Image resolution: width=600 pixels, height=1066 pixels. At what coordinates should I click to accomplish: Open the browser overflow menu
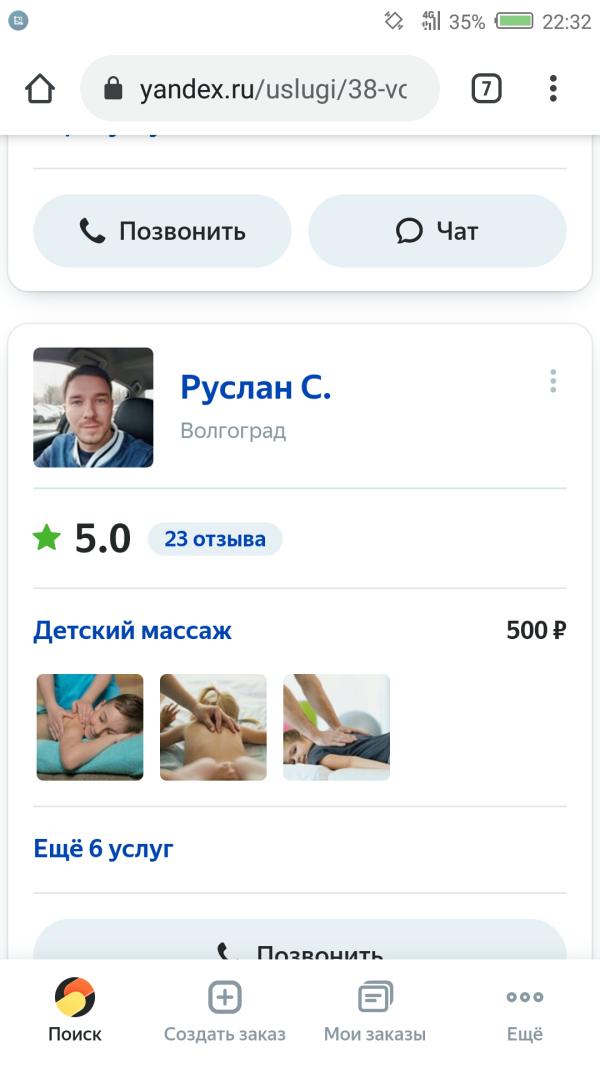click(x=553, y=89)
